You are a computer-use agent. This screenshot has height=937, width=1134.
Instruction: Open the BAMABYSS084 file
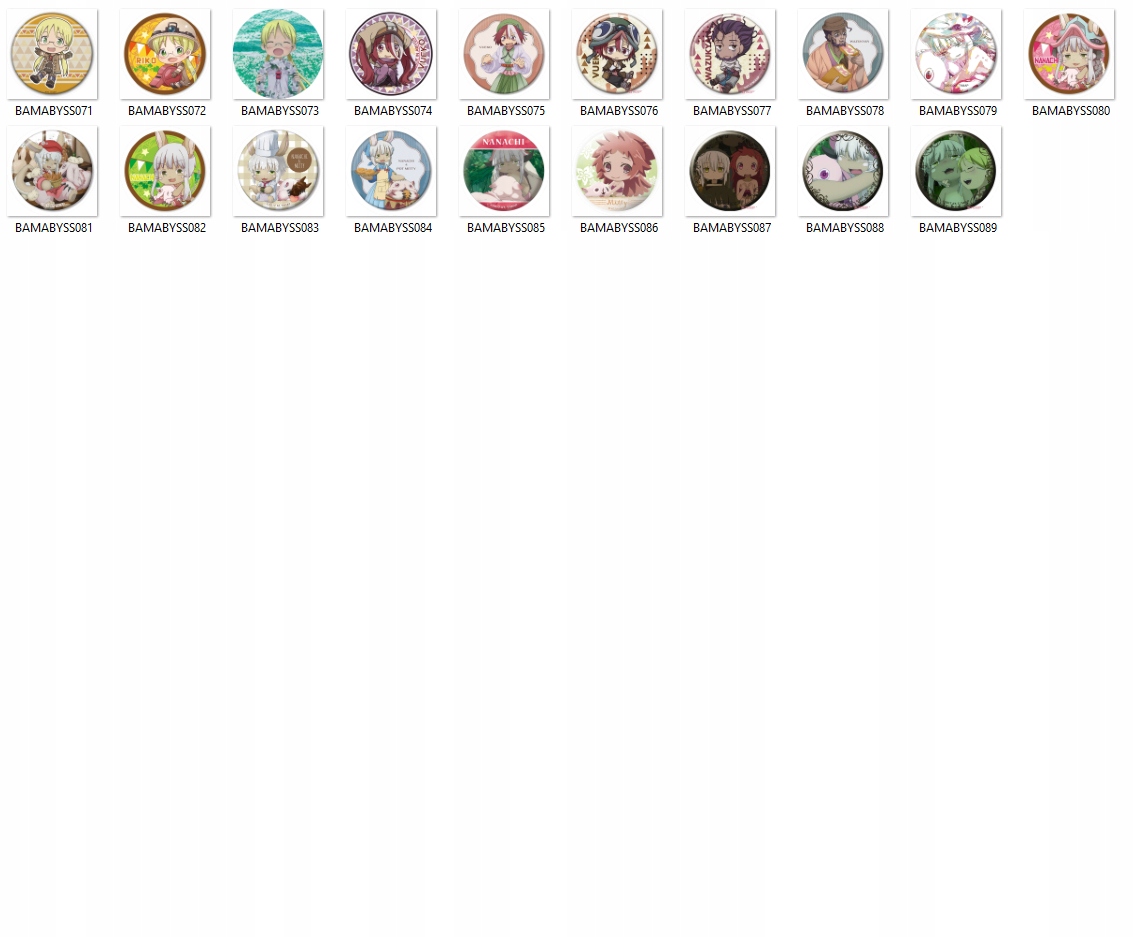[x=391, y=171]
